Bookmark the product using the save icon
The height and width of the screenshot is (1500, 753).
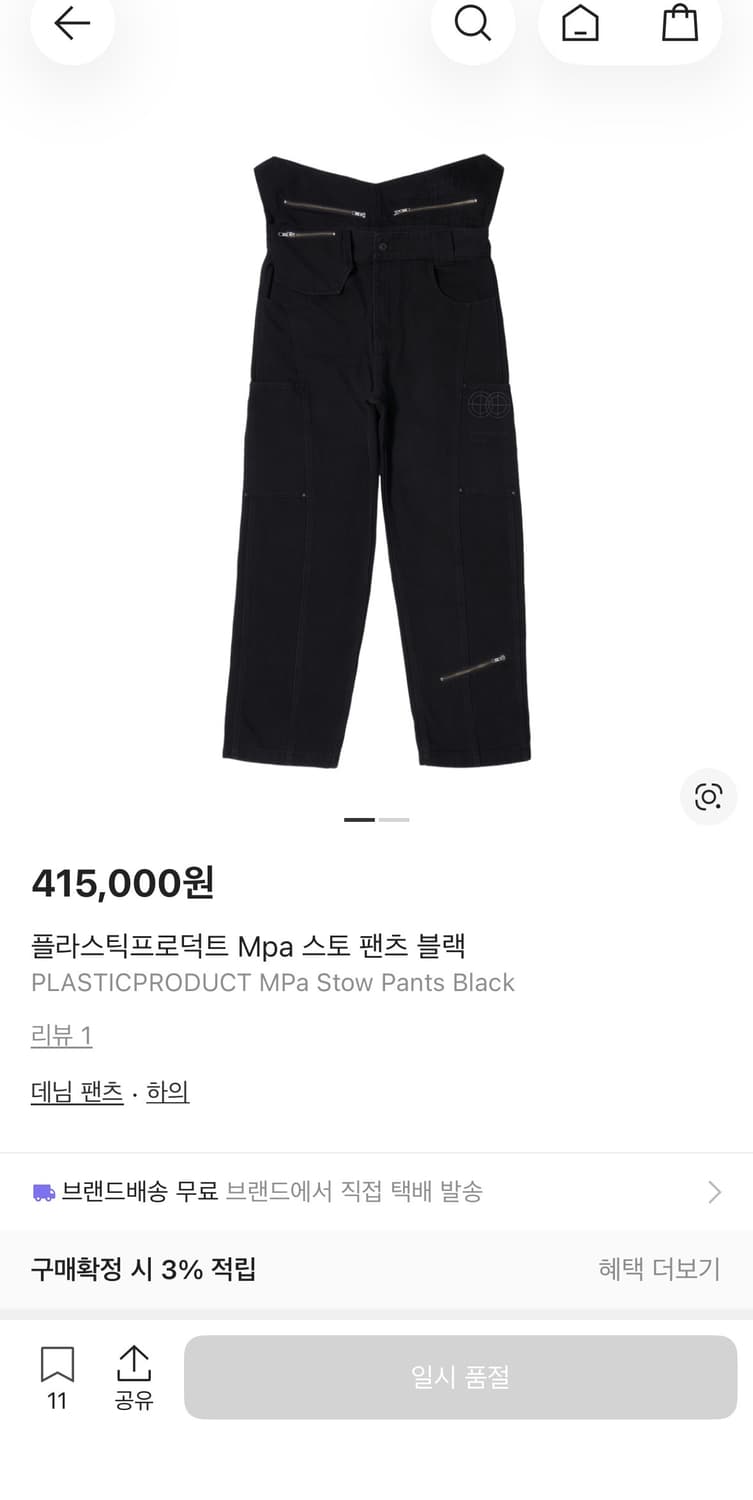point(56,1362)
